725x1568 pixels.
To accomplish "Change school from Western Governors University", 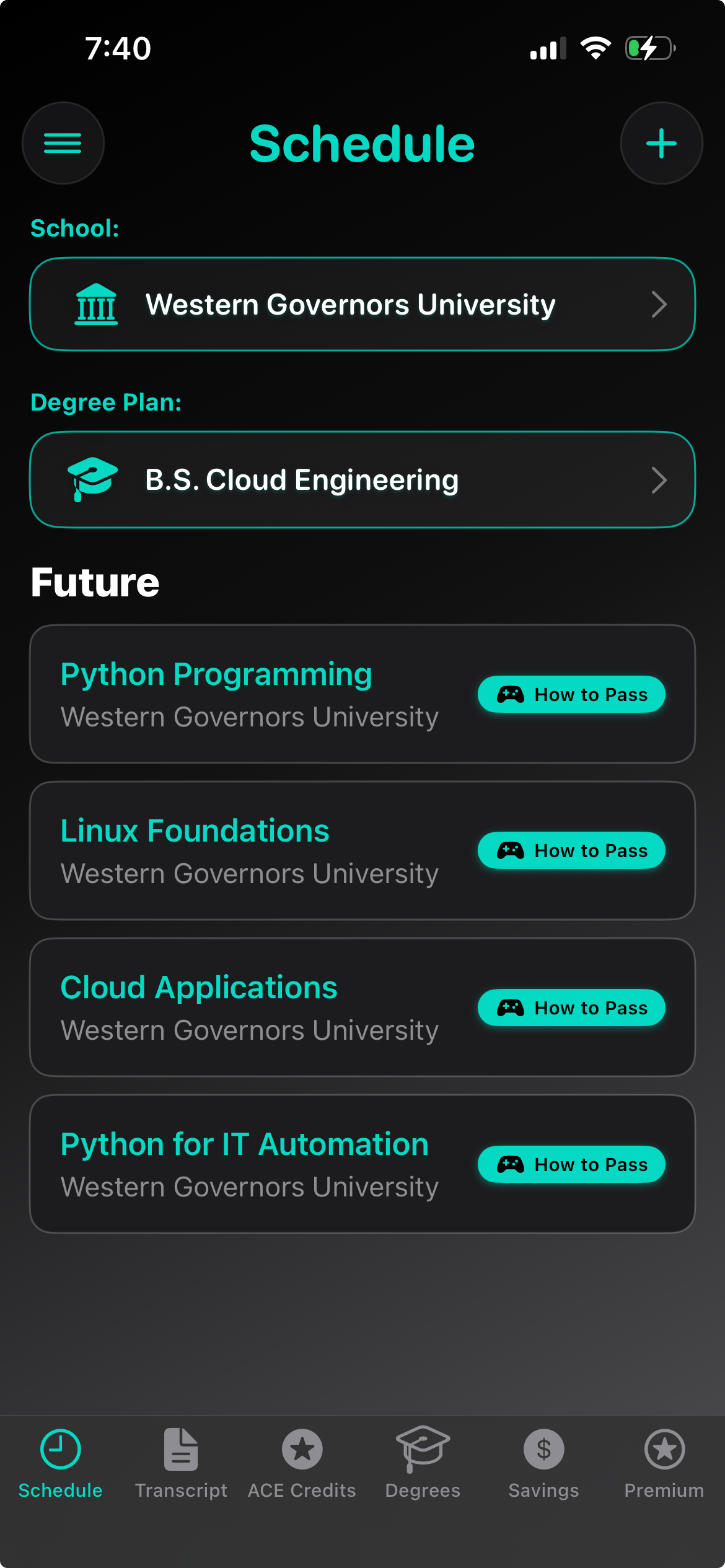I will 362,305.
